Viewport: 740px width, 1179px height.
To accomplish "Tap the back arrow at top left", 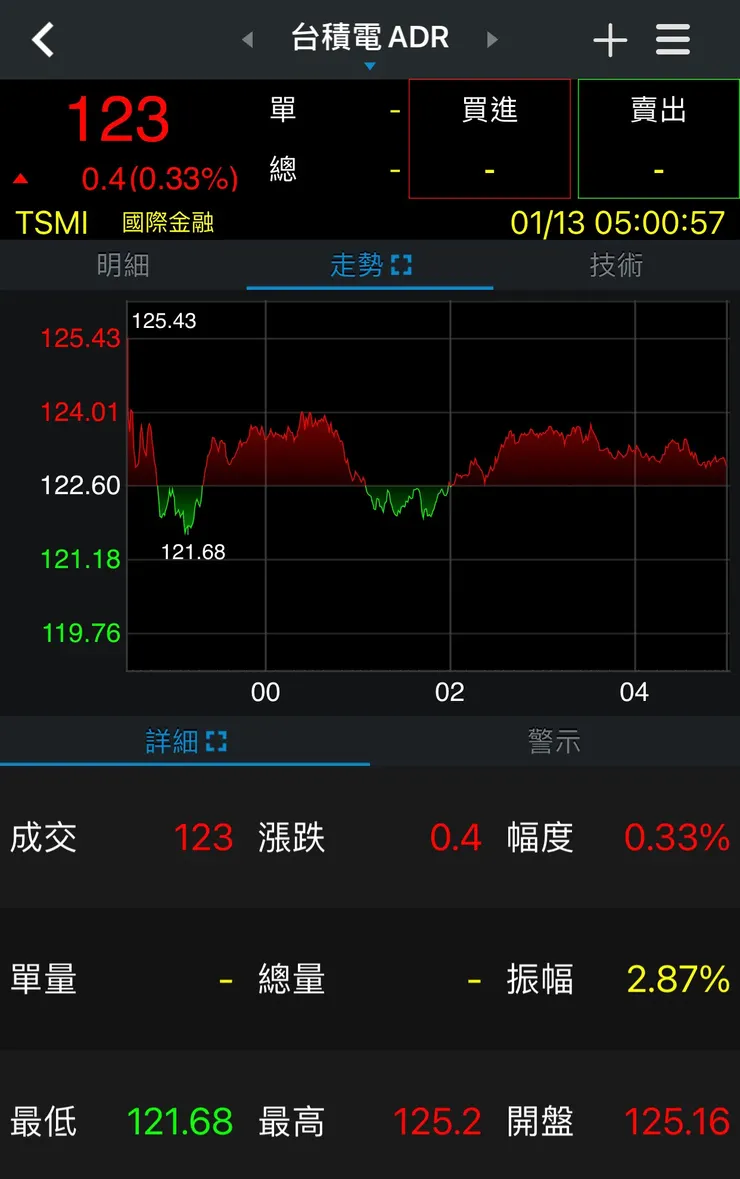I will 42,40.
